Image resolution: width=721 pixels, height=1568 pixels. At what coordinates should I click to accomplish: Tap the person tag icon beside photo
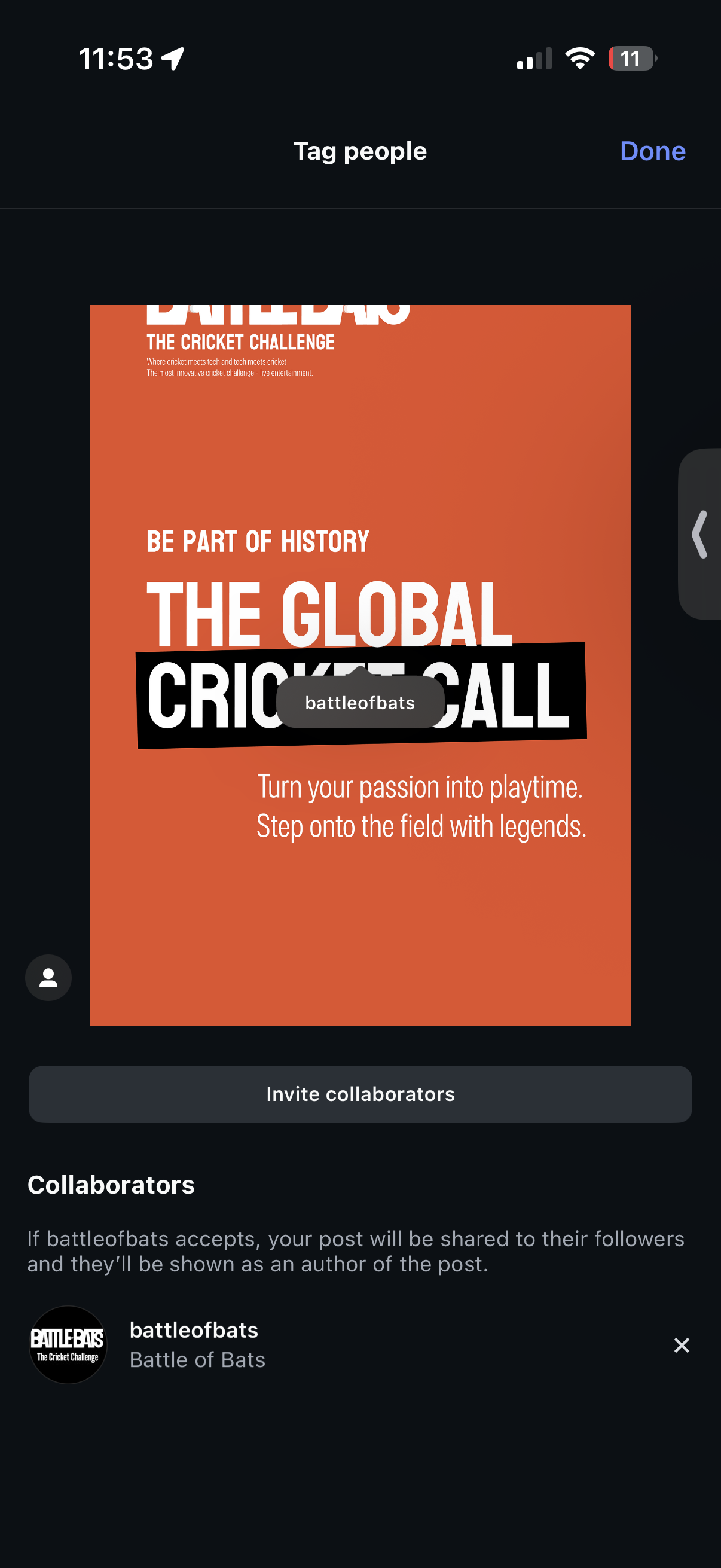pos(48,977)
